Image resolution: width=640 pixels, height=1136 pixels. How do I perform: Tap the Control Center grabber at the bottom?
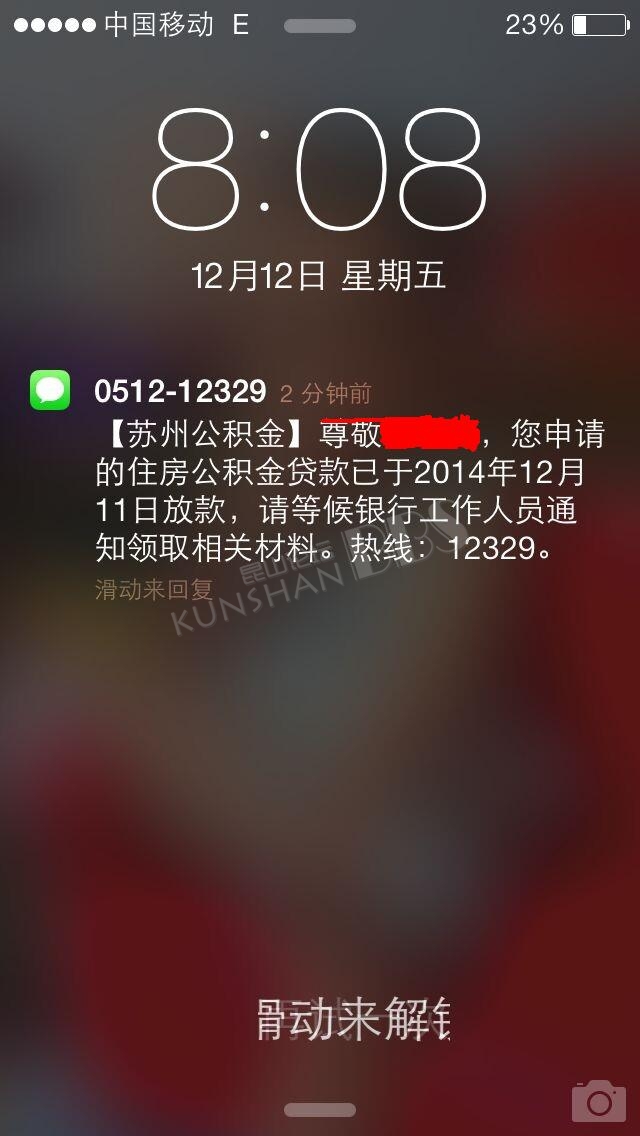(320, 1110)
